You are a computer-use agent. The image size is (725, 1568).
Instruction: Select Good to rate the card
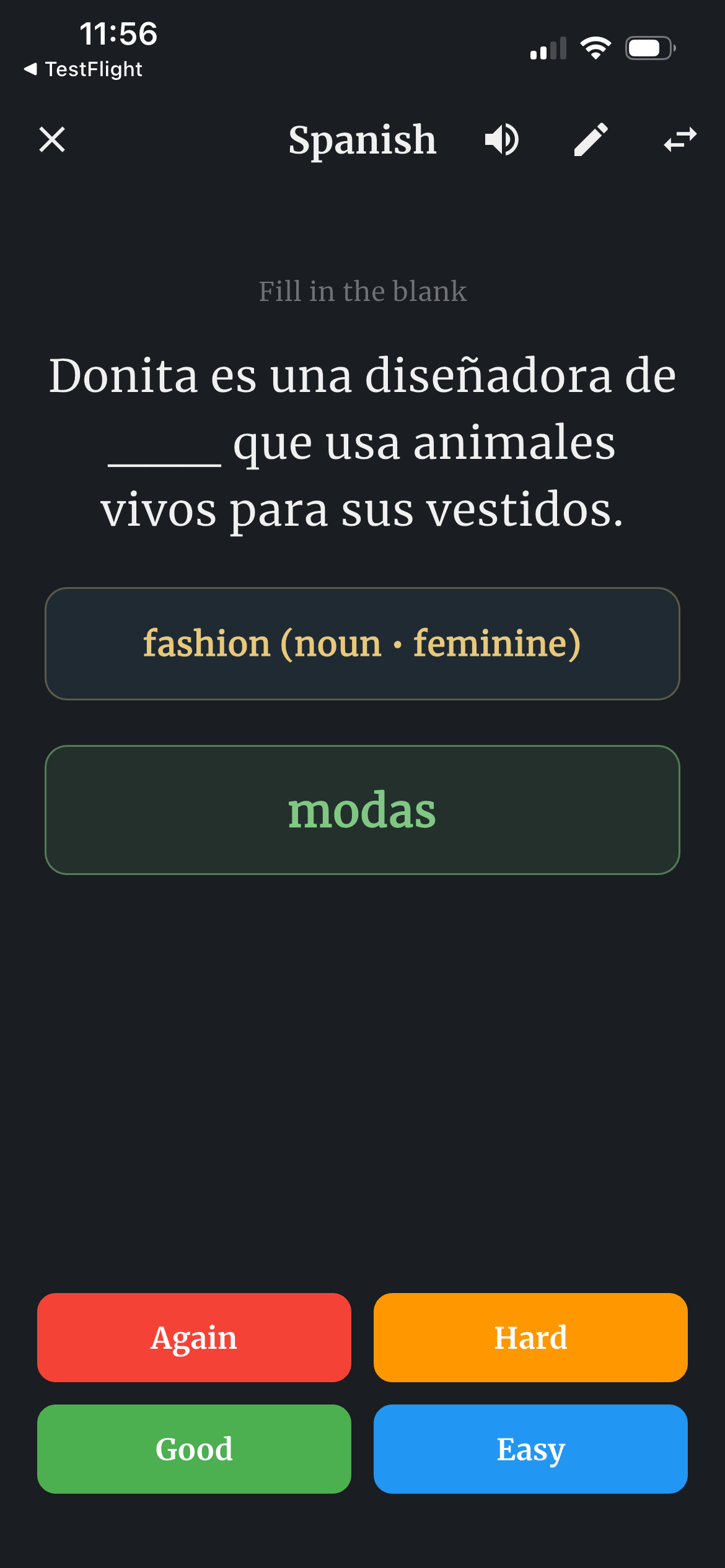[x=194, y=1449]
